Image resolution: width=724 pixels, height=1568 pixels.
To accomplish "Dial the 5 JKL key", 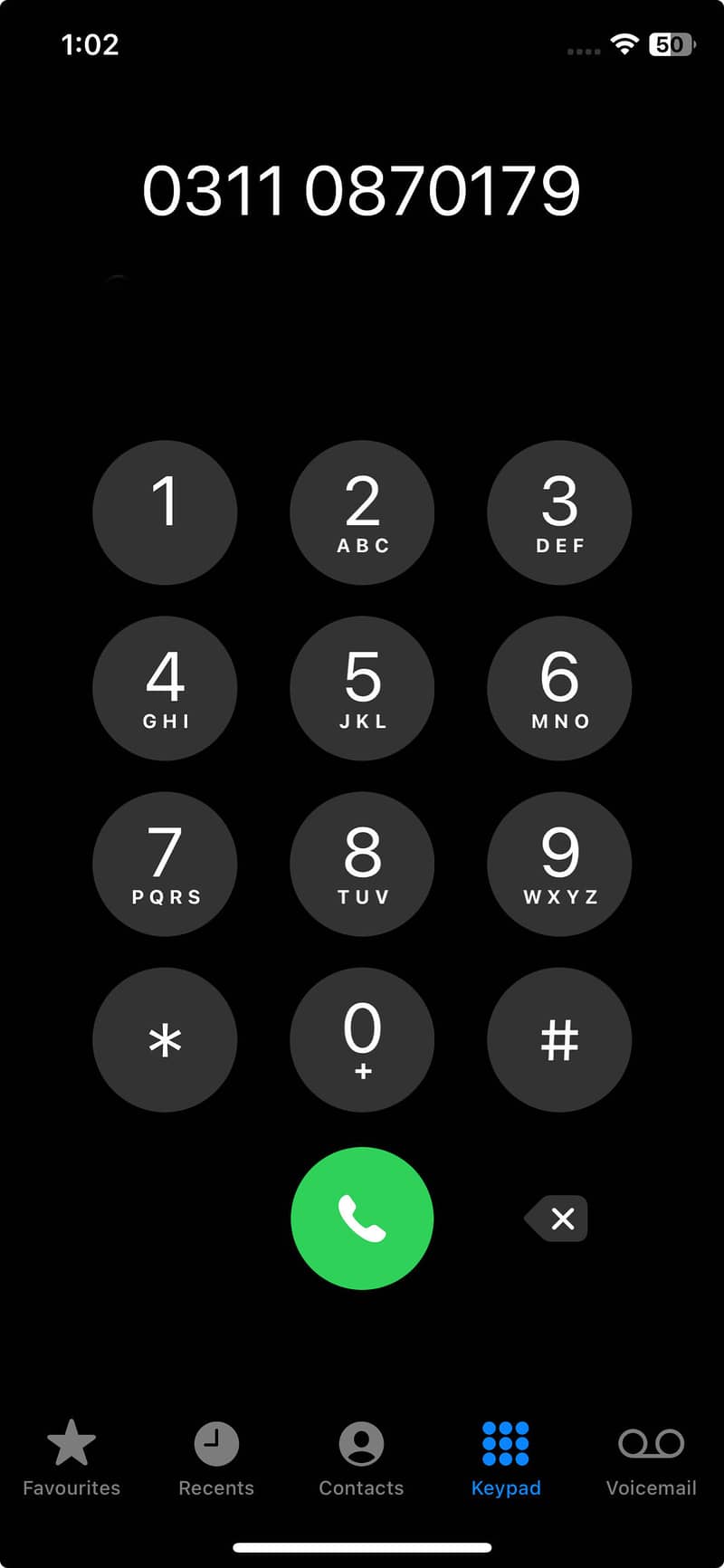I will point(362,688).
